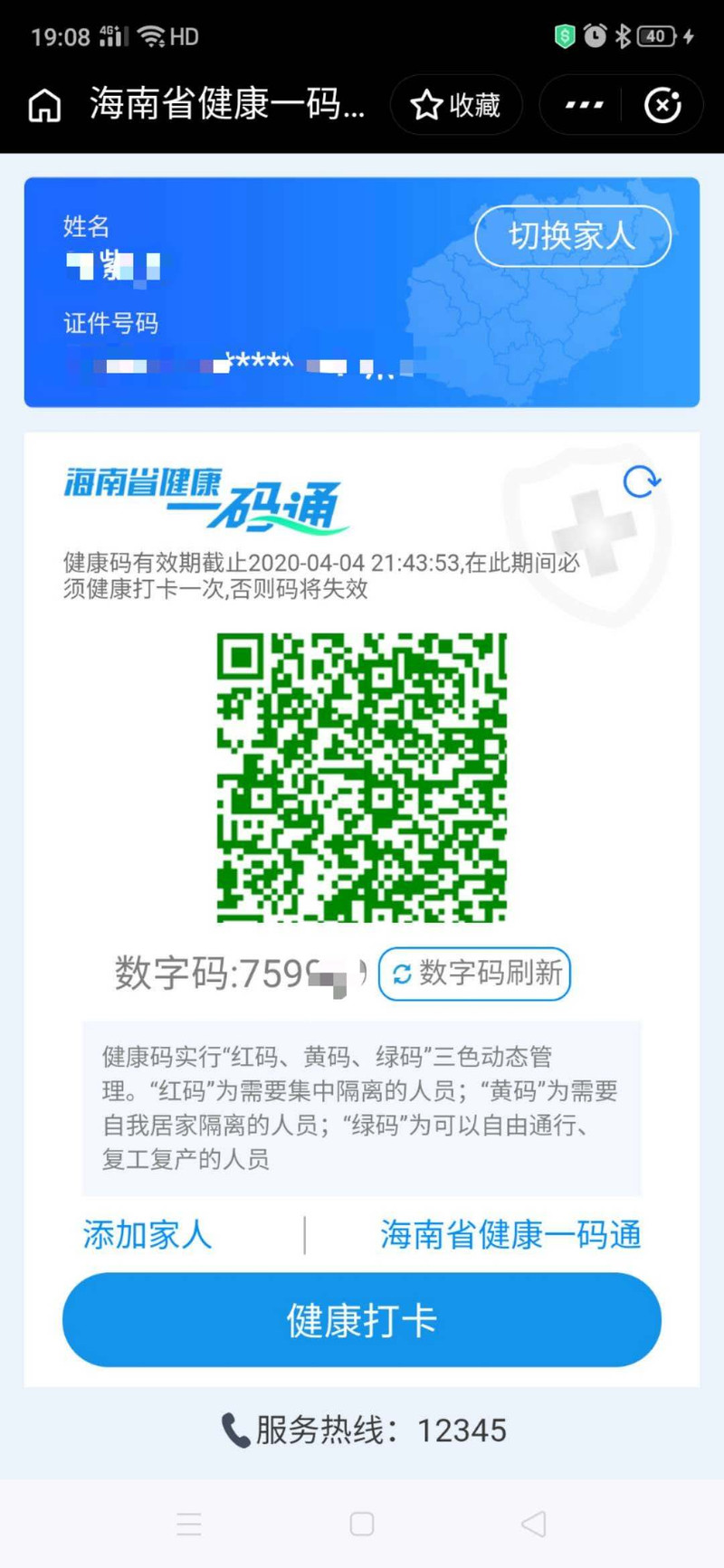Open the 海南省健康一码通 link
The height and width of the screenshot is (1568, 724).
[510, 1234]
